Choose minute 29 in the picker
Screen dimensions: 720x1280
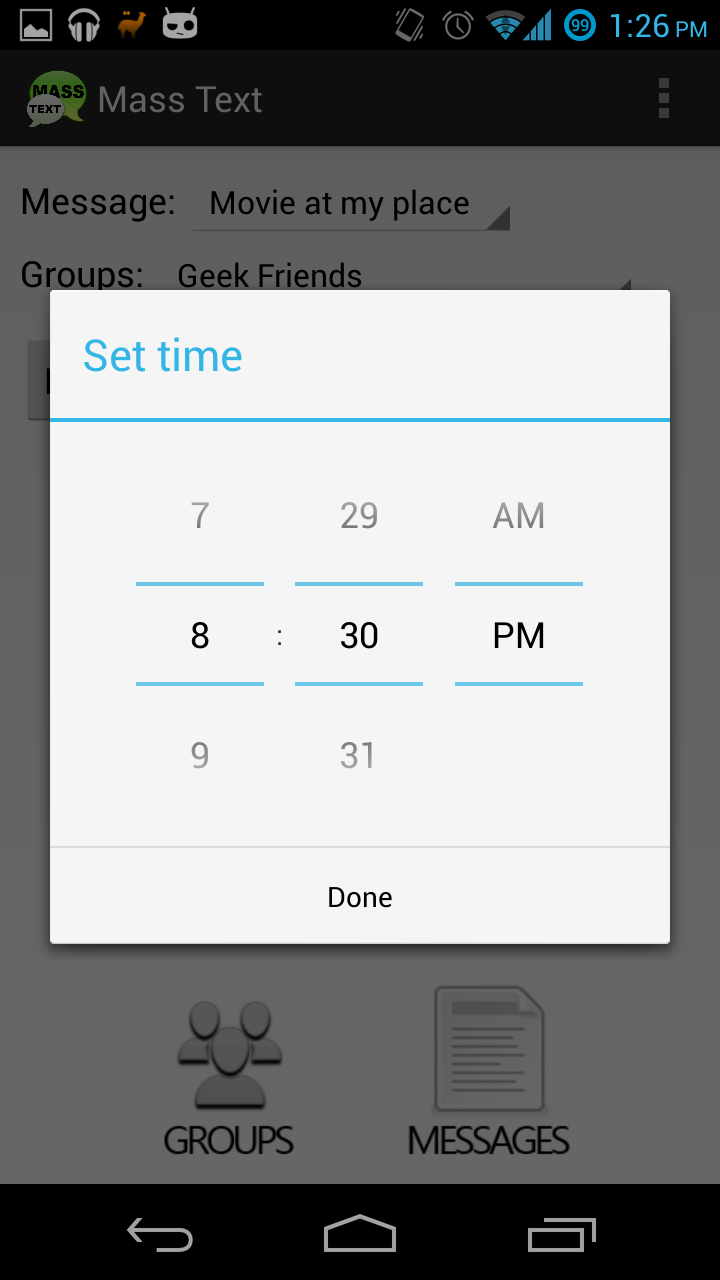pyautogui.click(x=359, y=516)
